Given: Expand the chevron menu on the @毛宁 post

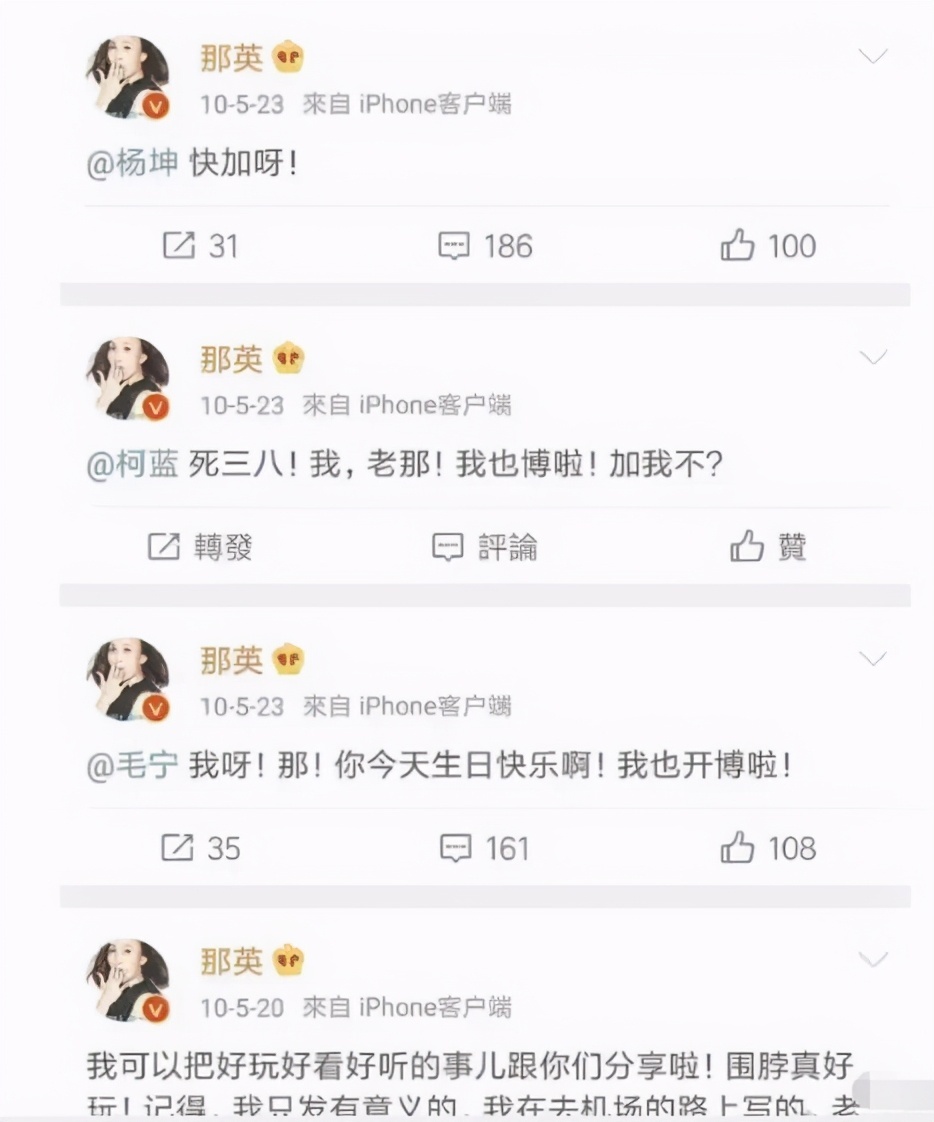Looking at the screenshot, I should click(x=873, y=659).
